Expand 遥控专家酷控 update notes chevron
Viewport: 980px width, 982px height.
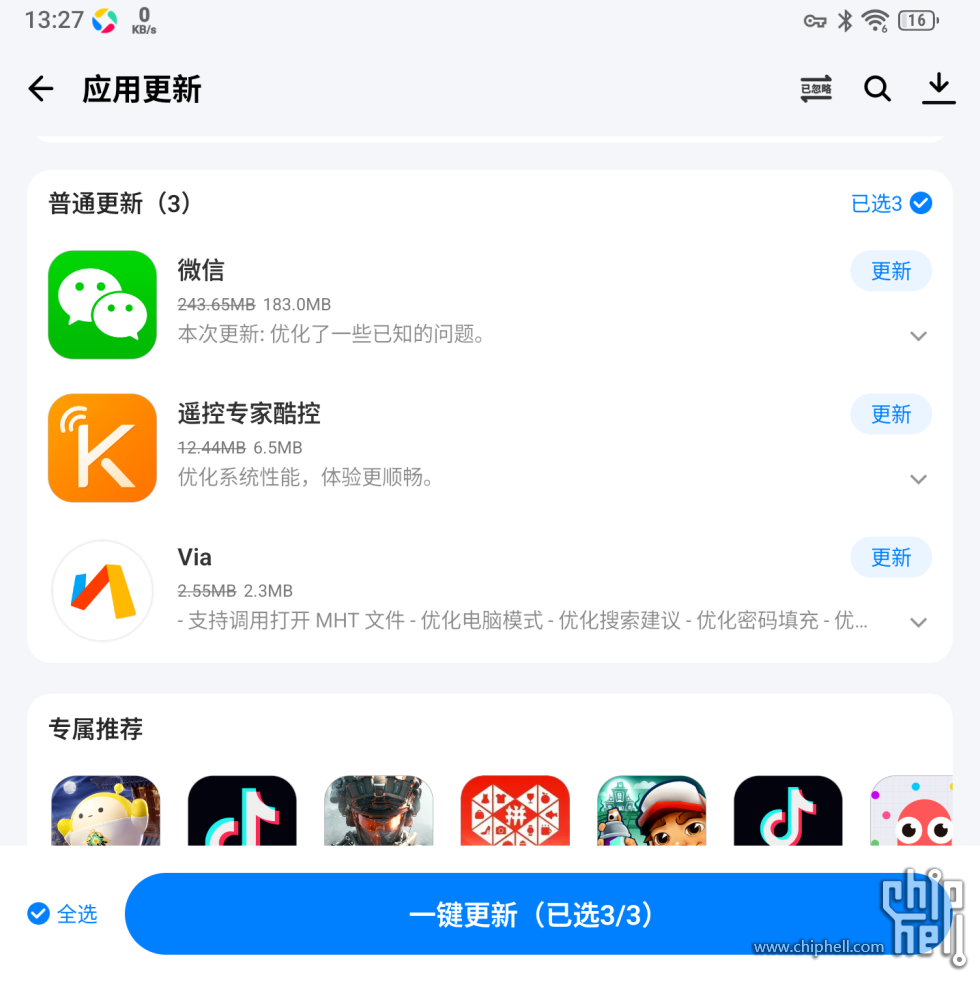[x=918, y=479]
